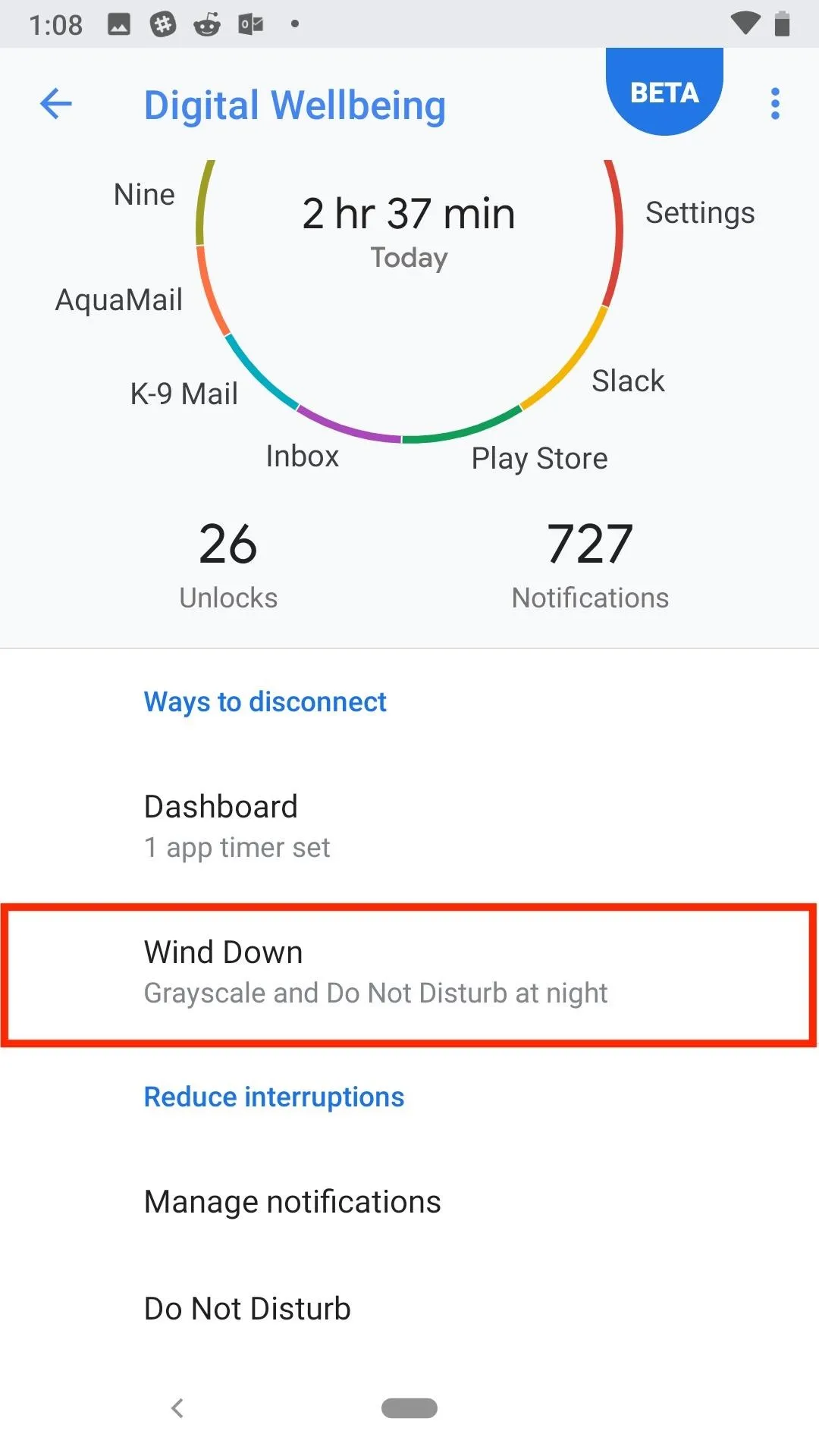The width and height of the screenshot is (819, 1456).
Task: Tap the system back button
Action: coord(177,1408)
